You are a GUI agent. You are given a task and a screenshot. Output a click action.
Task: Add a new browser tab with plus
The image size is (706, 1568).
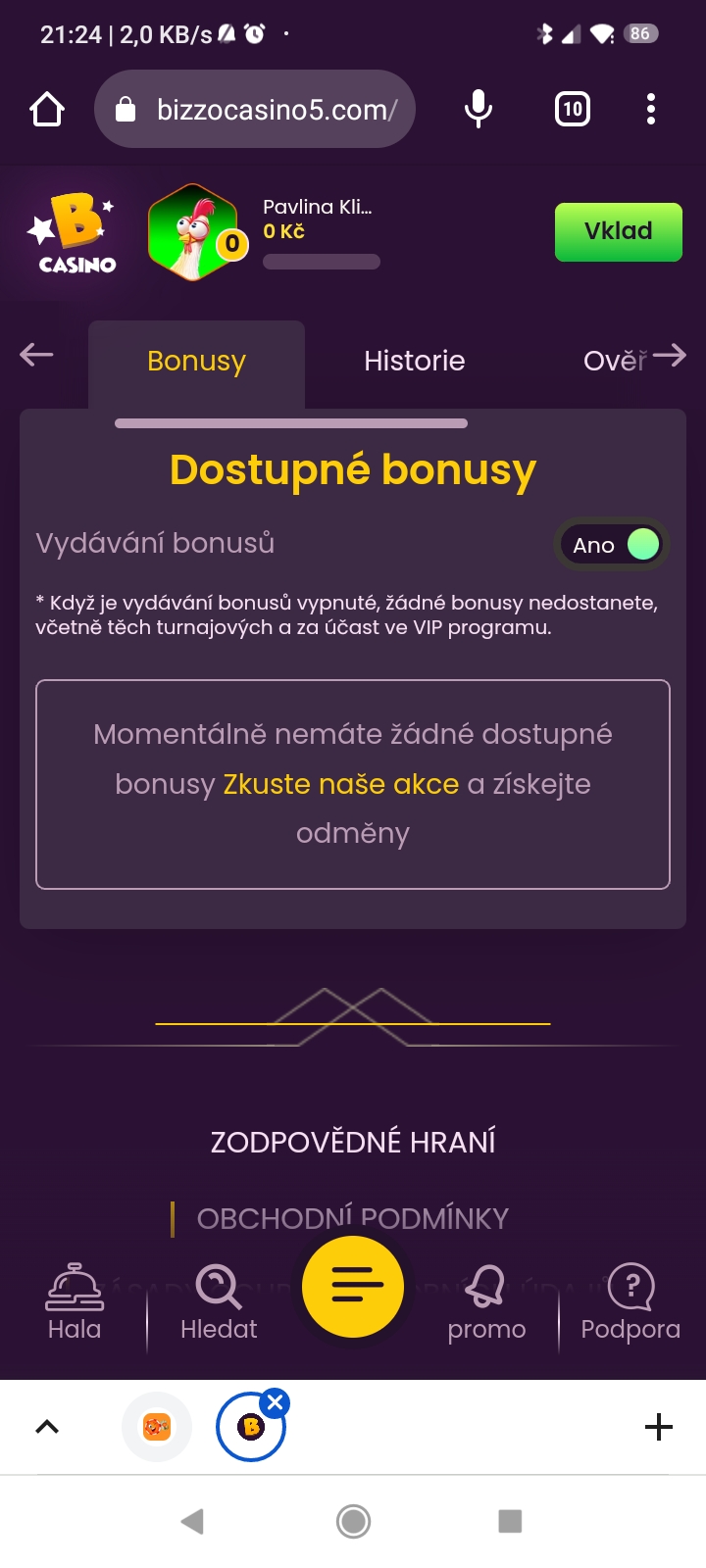659,1427
